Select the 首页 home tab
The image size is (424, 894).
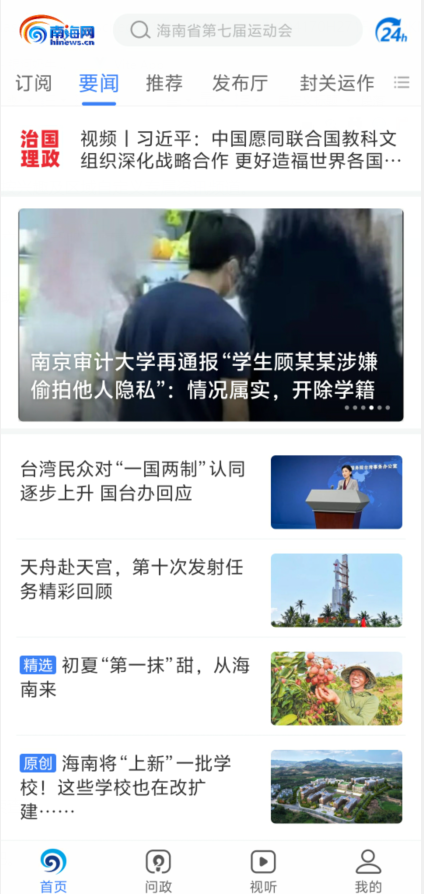pos(53,871)
